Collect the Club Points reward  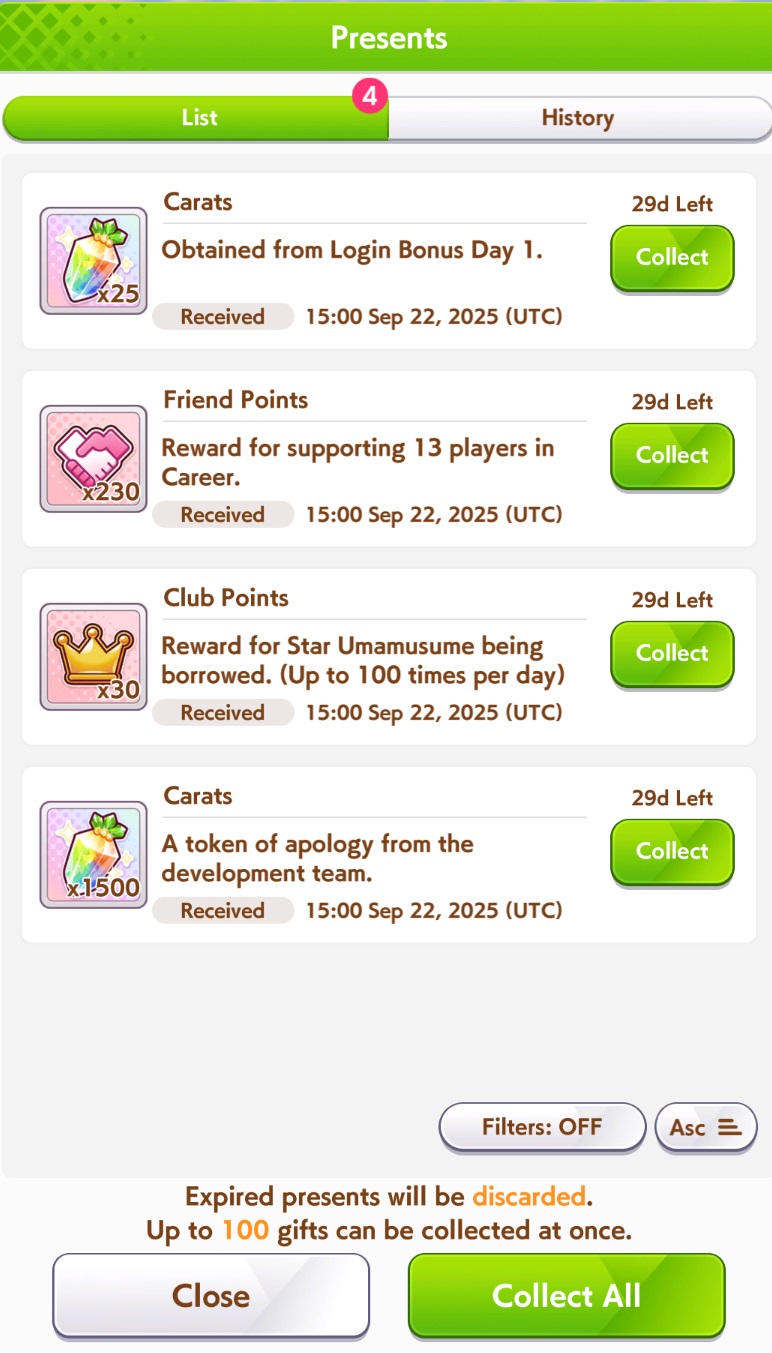click(672, 654)
